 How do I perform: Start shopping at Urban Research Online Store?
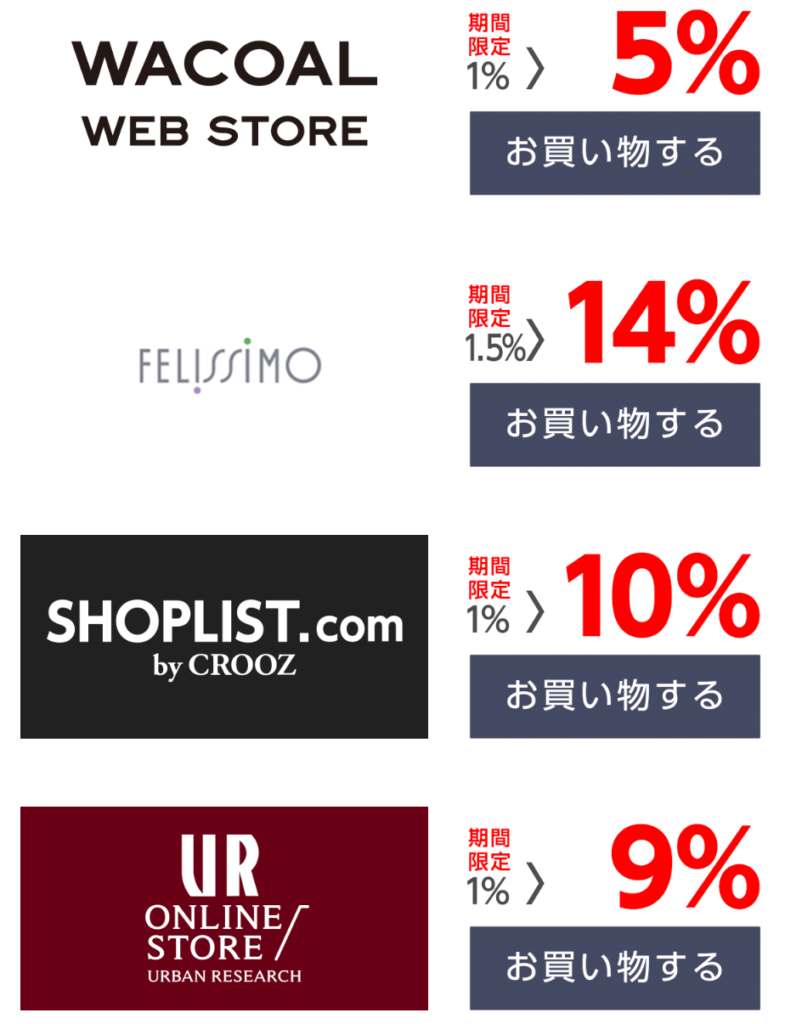coord(614,967)
